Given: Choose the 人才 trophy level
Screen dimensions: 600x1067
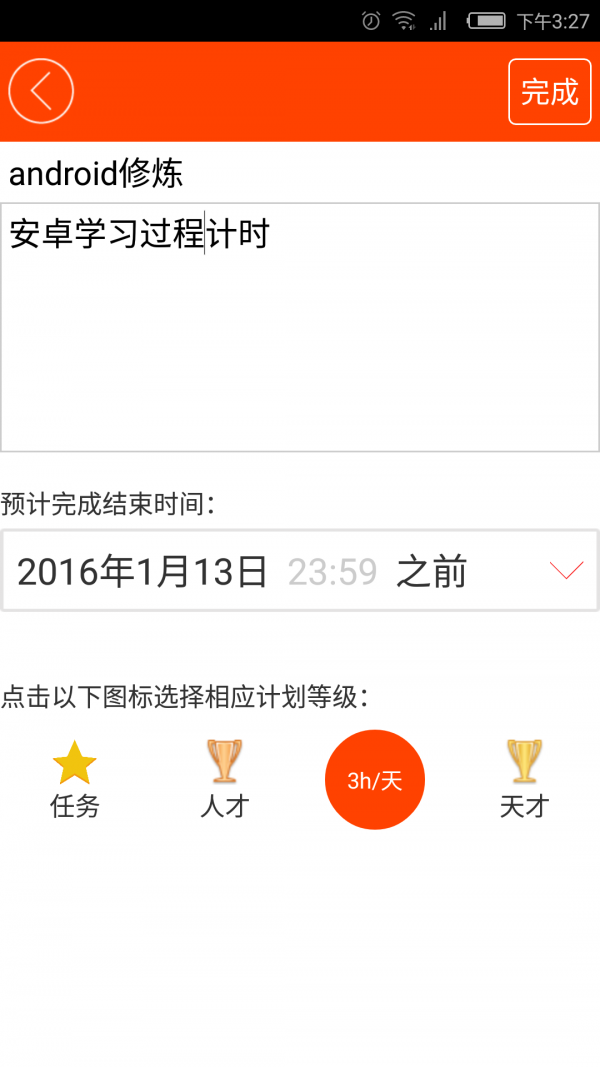Looking at the screenshot, I should click(x=224, y=780).
